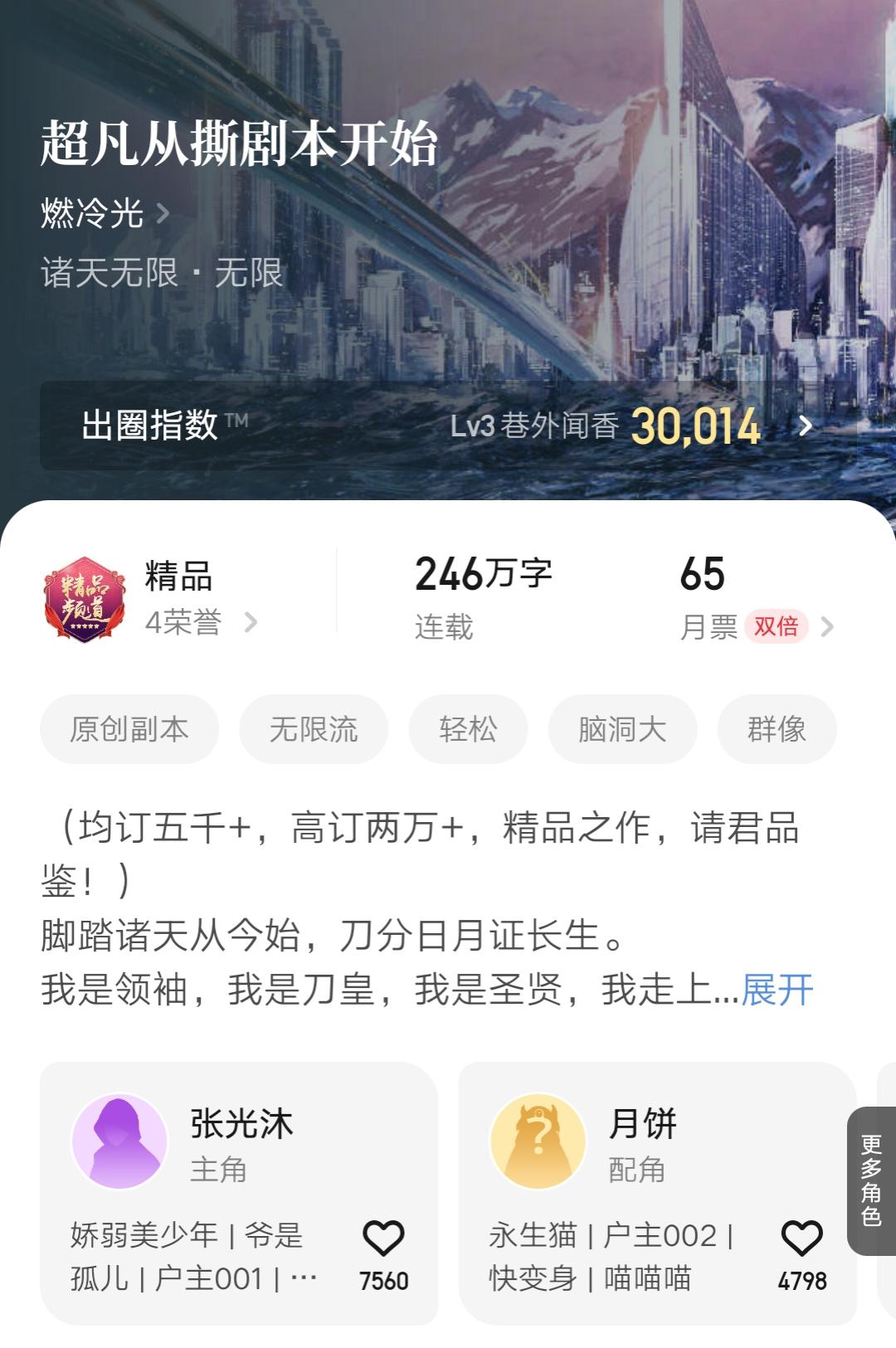Select the 群像 tag
The height and width of the screenshot is (1348, 896).
pyautogui.click(x=777, y=729)
